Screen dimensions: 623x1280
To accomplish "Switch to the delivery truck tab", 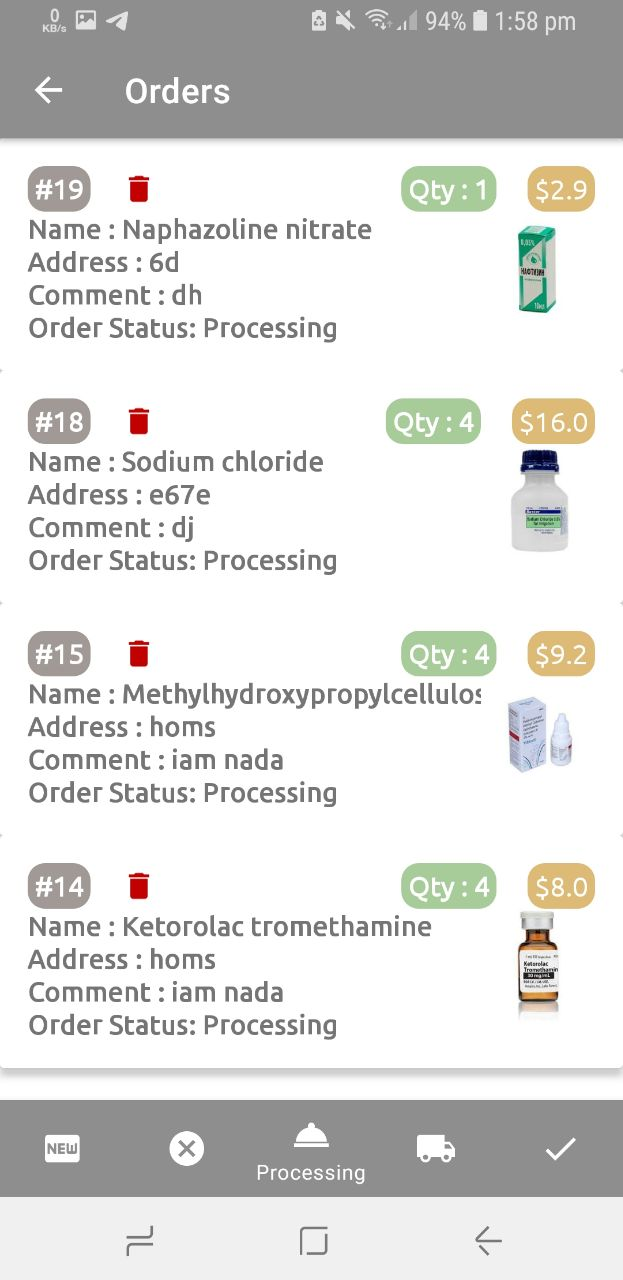I will (x=436, y=1150).
